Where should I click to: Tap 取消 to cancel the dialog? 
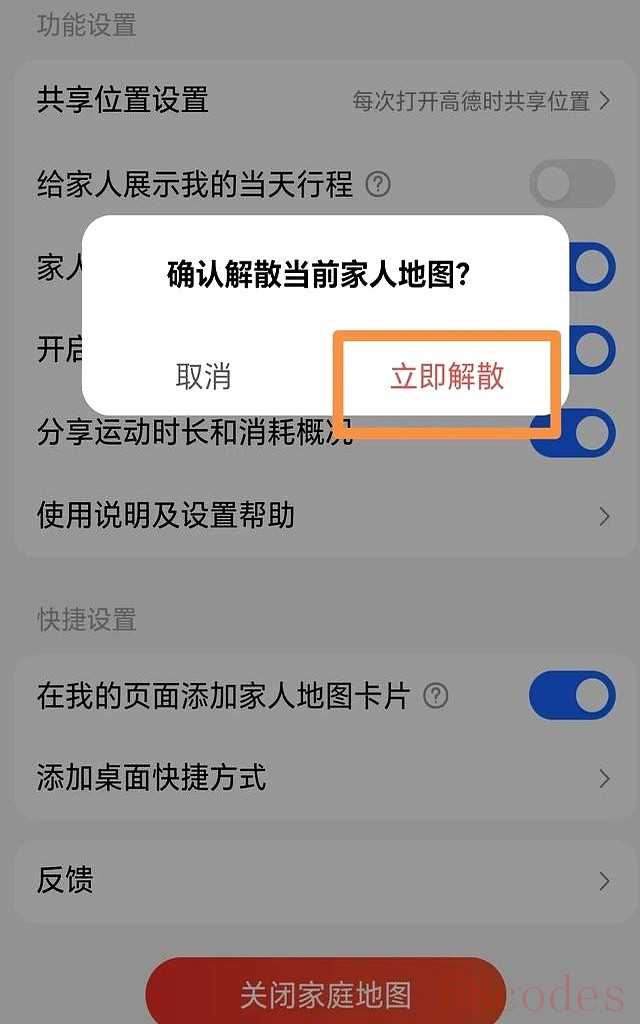(203, 377)
